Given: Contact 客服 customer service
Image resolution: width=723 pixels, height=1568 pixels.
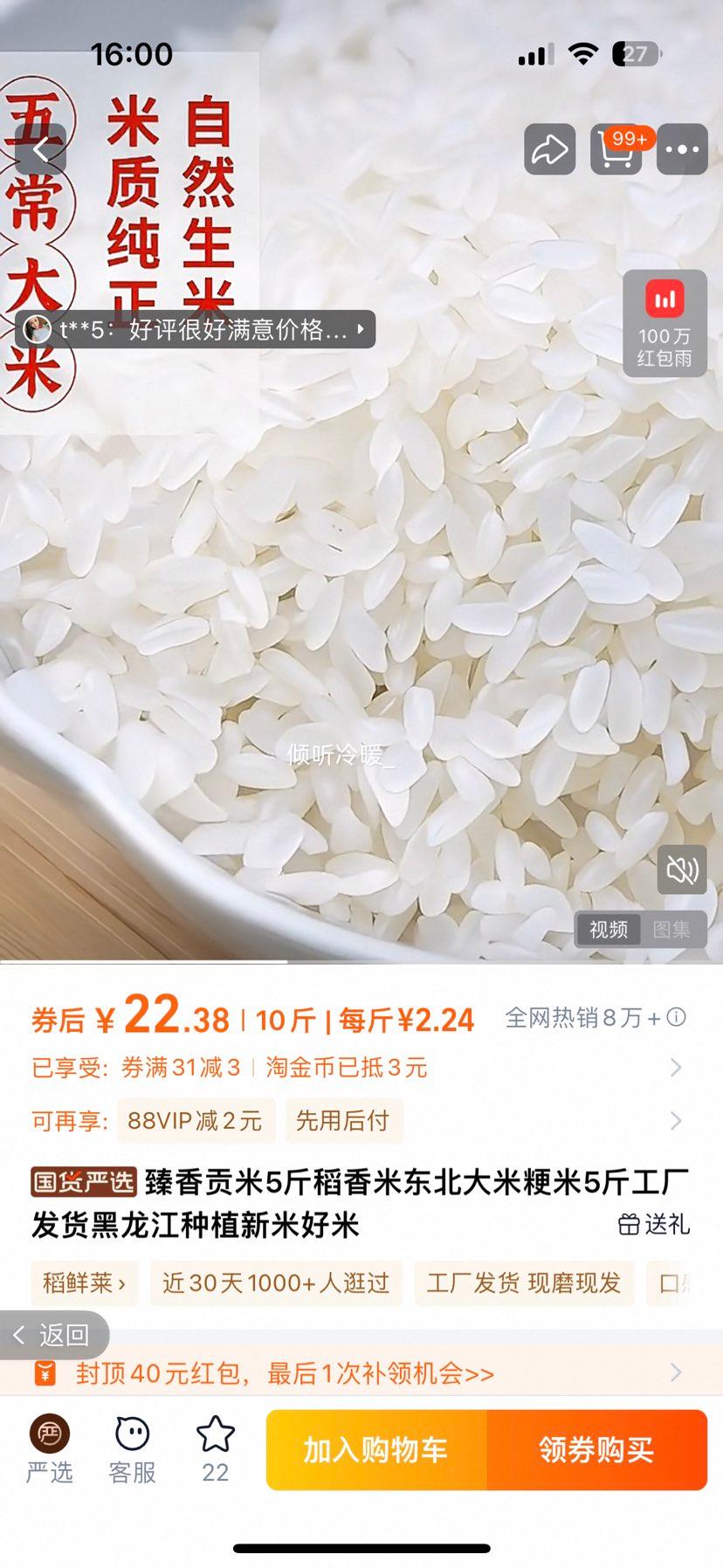Looking at the screenshot, I should point(133,1450).
